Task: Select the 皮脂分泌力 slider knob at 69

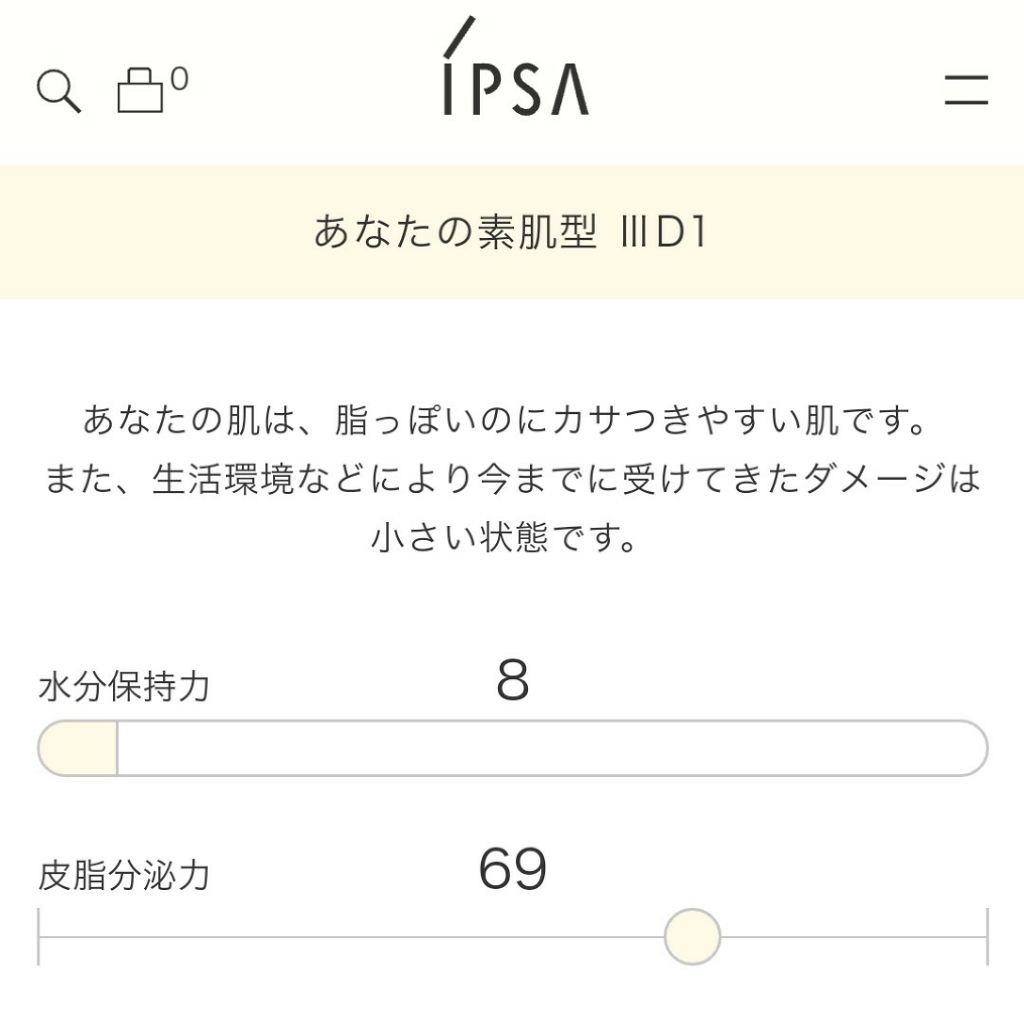Action: click(x=694, y=938)
